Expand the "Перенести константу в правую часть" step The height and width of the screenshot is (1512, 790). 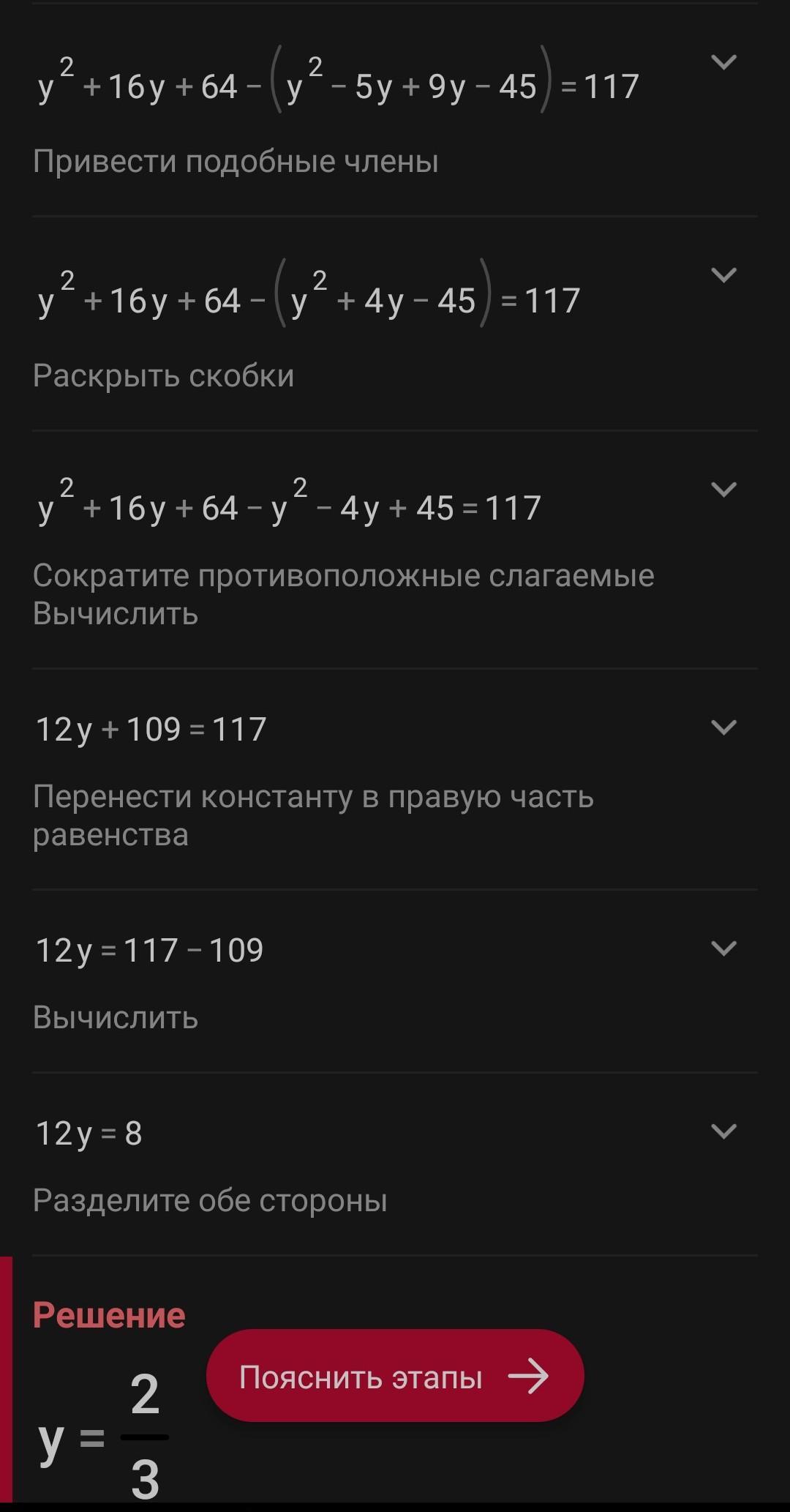[723, 727]
